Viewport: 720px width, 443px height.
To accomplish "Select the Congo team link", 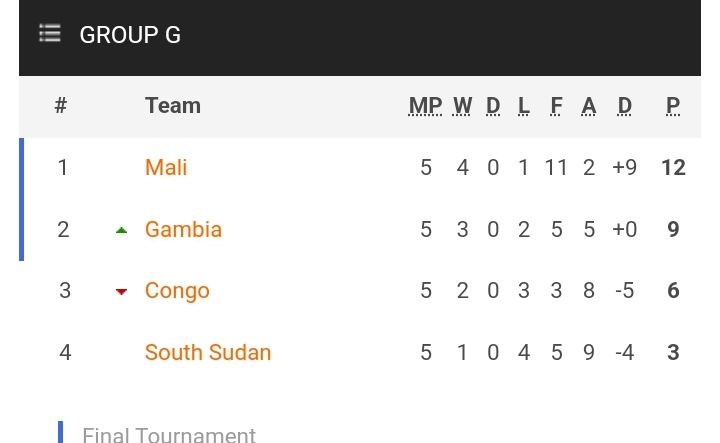I will click(177, 291).
